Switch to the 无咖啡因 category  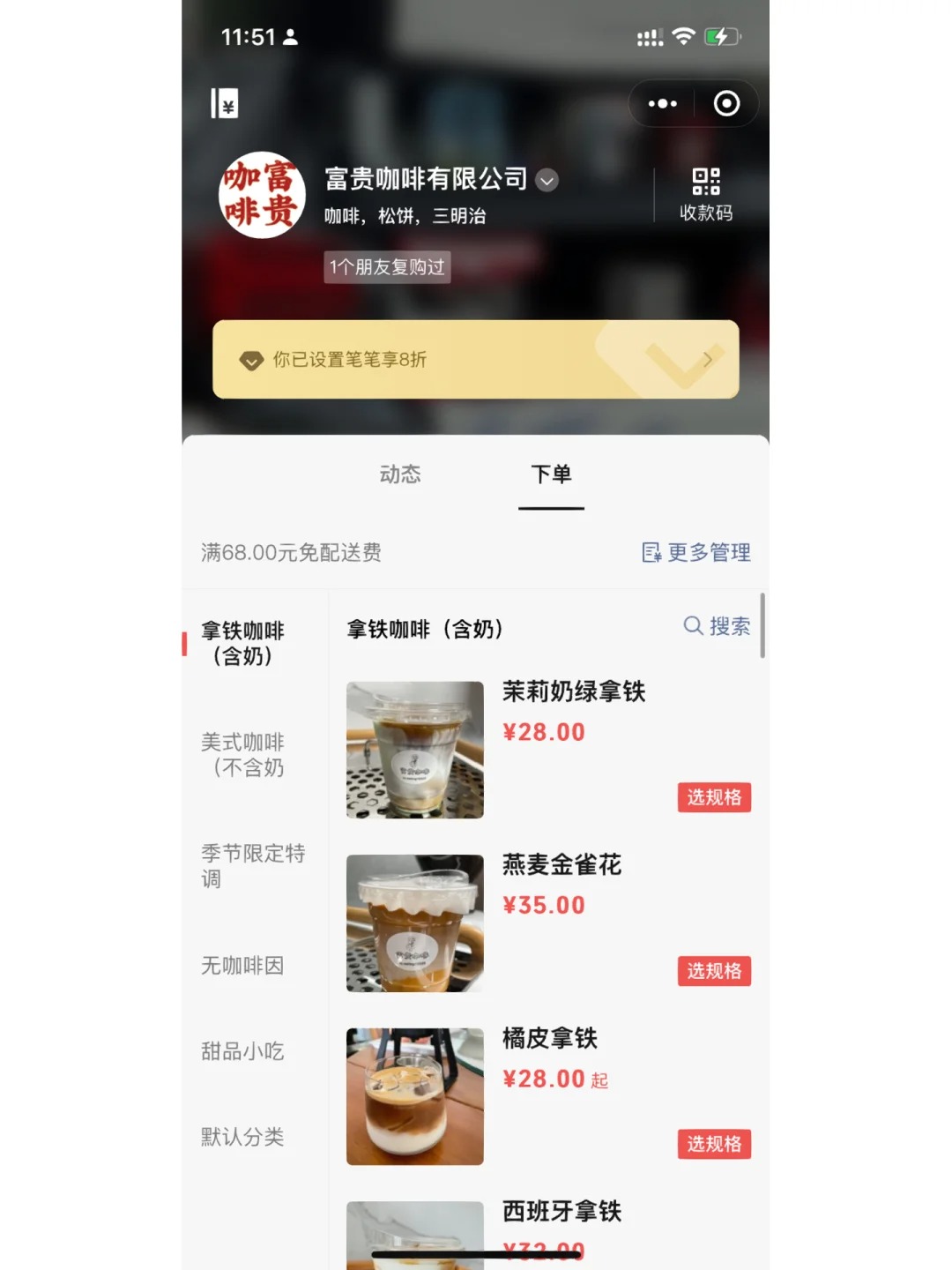coord(242,967)
